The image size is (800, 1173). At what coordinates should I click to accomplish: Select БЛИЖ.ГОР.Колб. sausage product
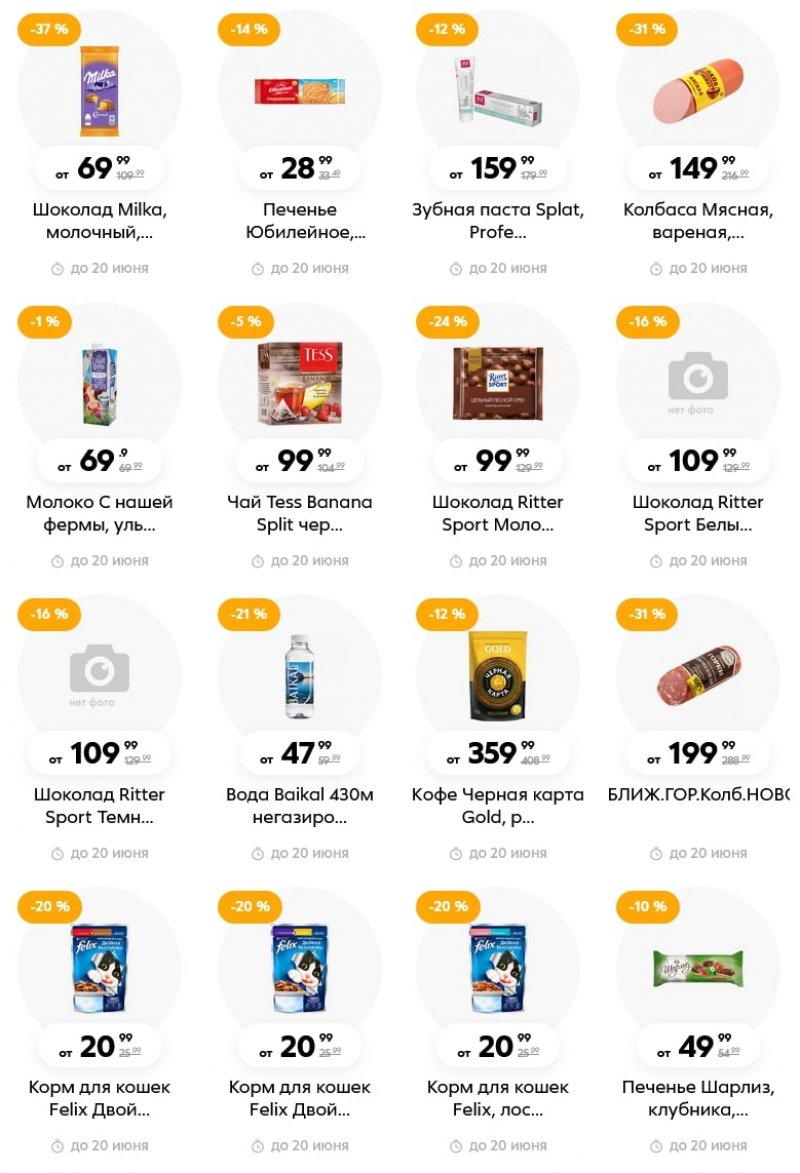[x=698, y=678]
